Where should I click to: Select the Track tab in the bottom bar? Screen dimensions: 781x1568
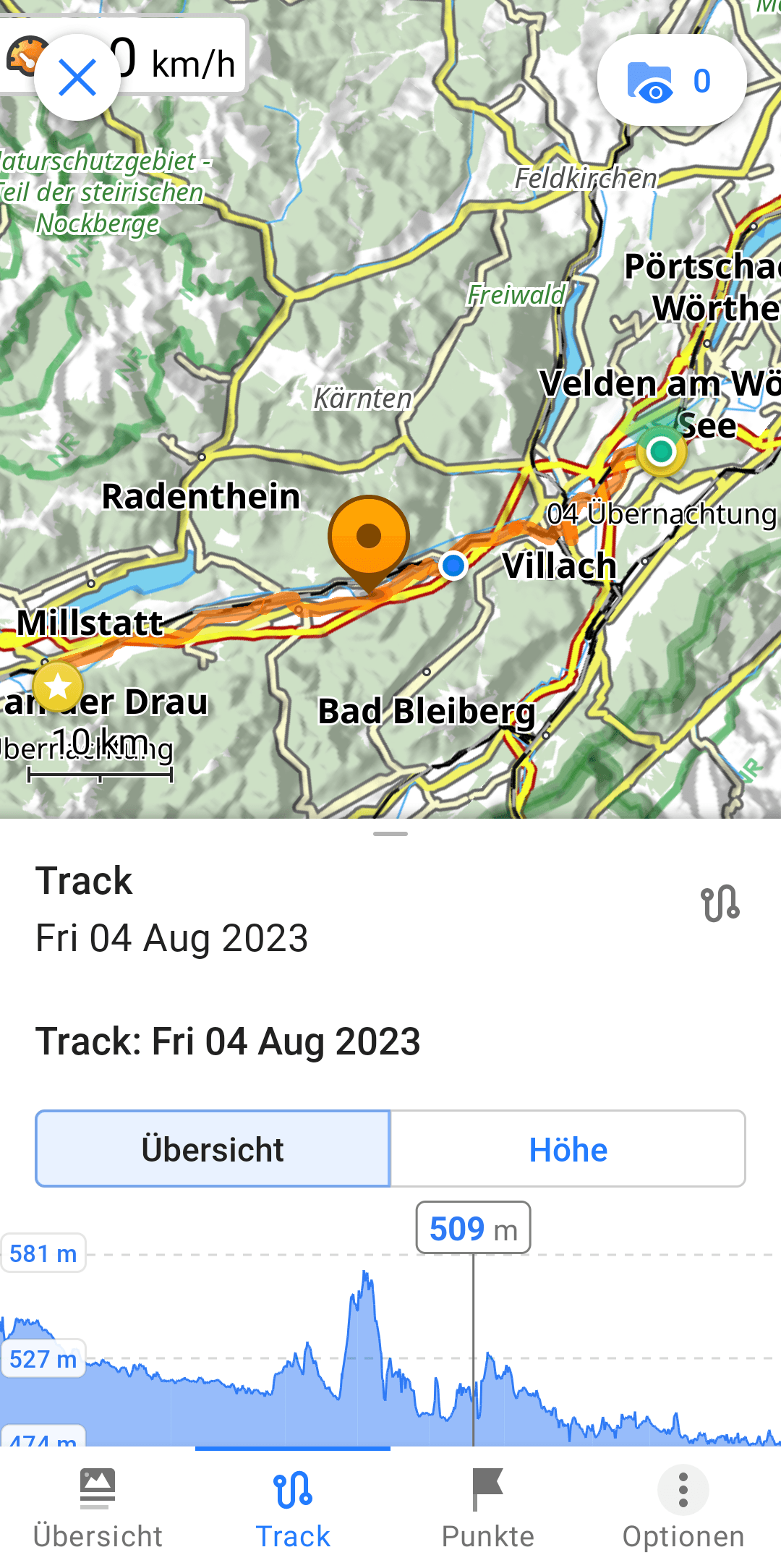(x=293, y=1508)
